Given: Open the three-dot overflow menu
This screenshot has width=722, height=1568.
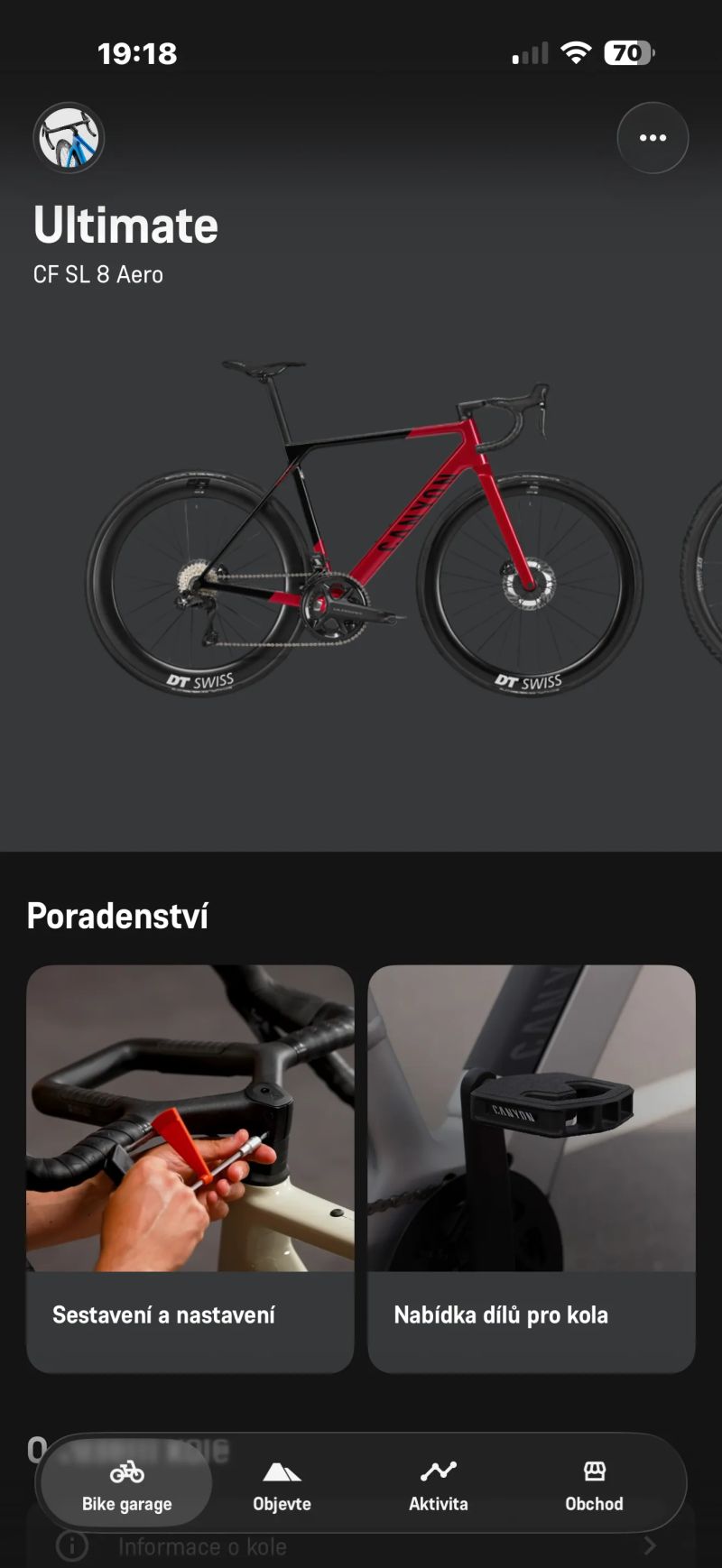Looking at the screenshot, I should coord(653,138).
